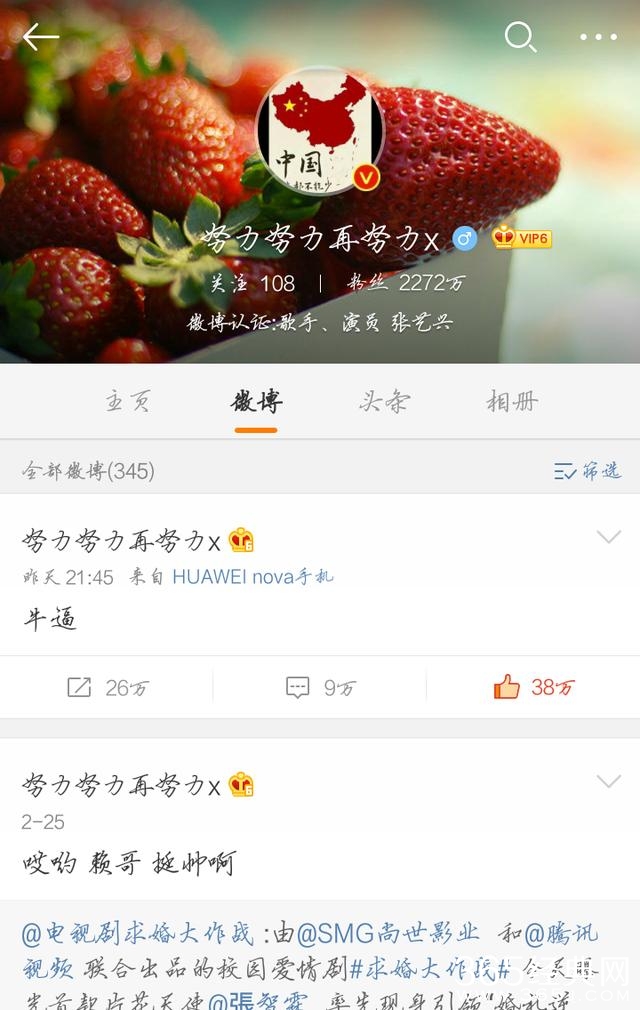
Task: Switch to the 主页 tab
Action: pyautogui.click(x=128, y=402)
